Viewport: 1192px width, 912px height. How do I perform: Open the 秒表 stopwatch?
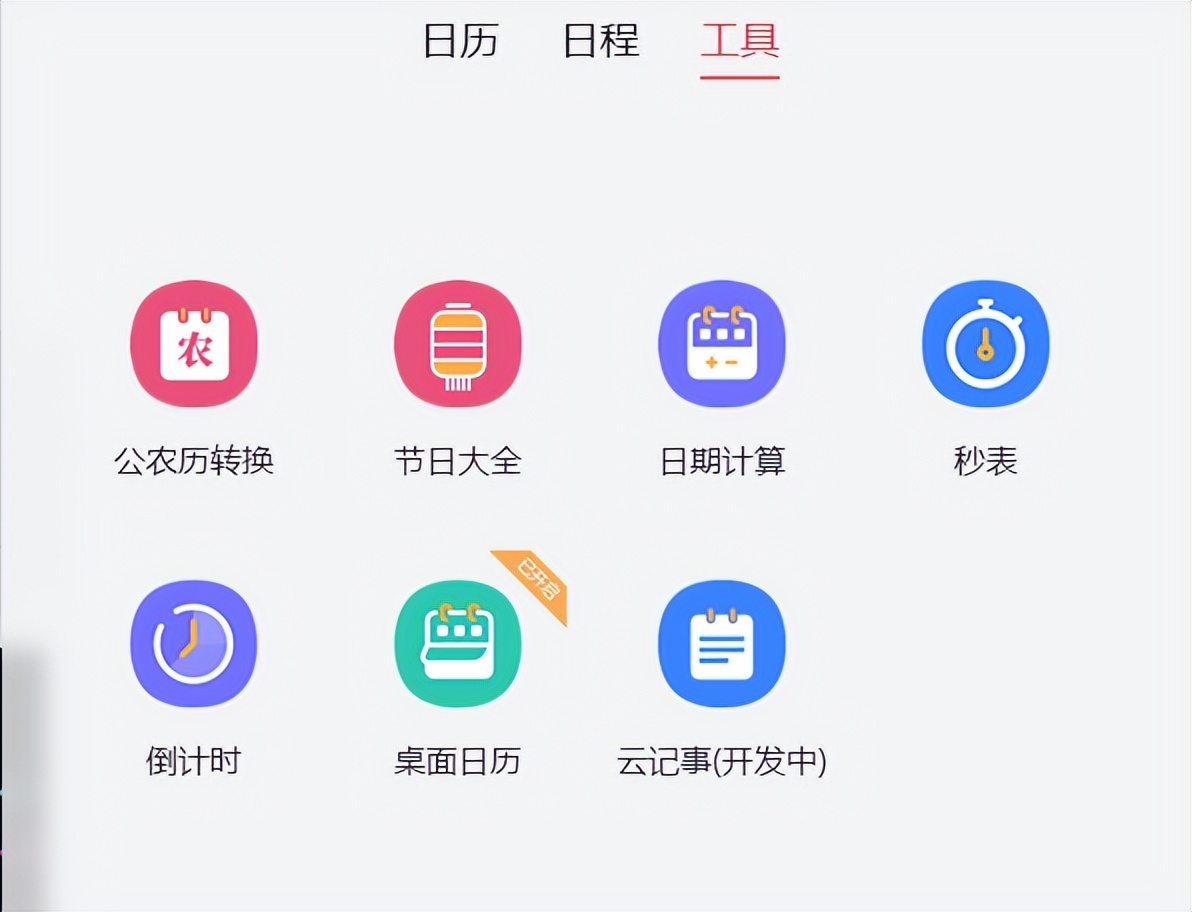pos(985,344)
